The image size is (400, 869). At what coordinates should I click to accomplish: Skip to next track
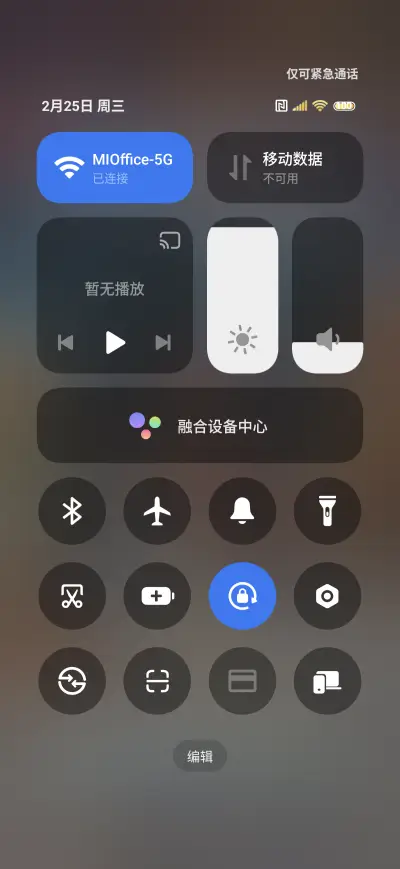[x=163, y=343]
